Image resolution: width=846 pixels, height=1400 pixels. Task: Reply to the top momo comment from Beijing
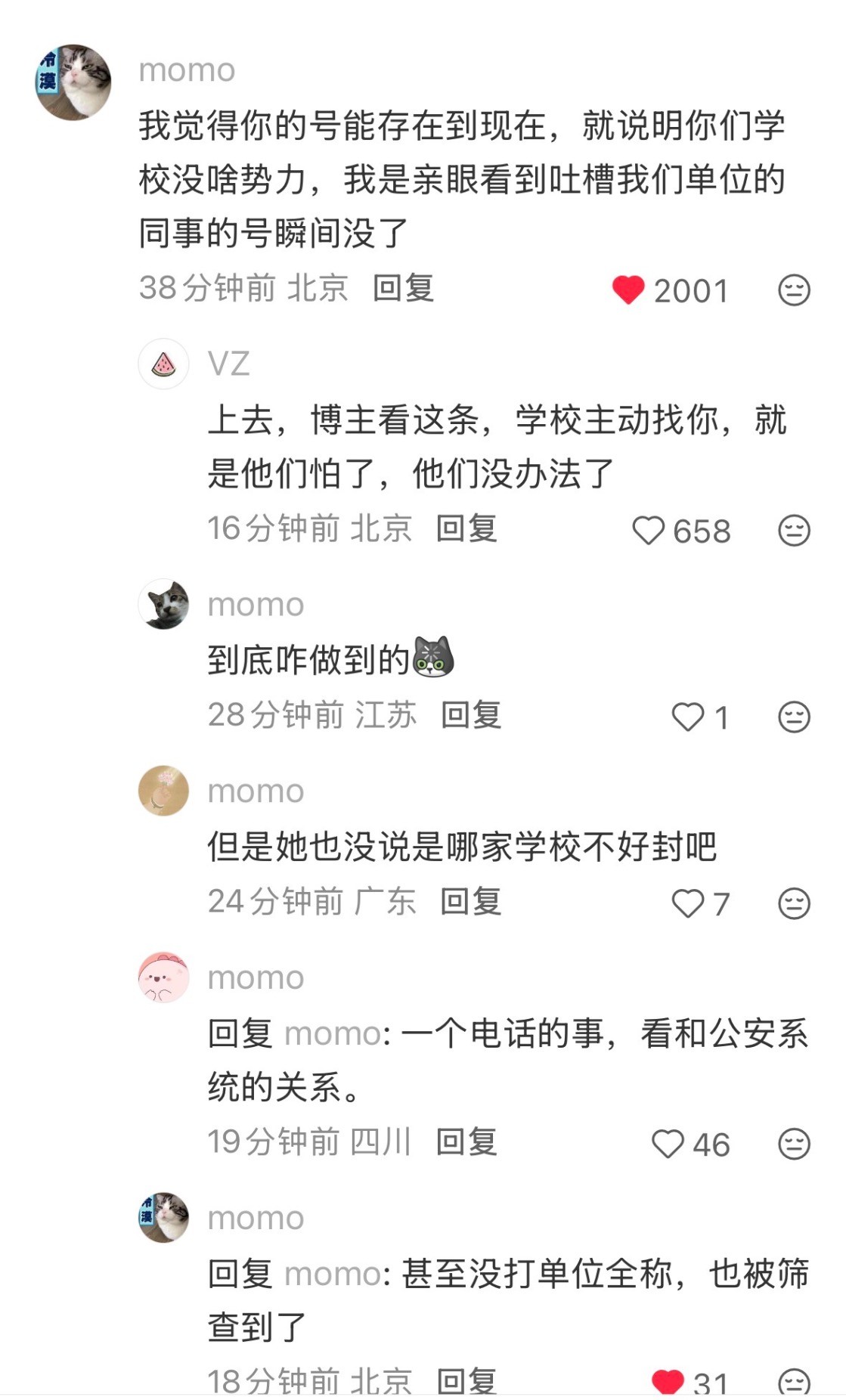[x=403, y=288]
